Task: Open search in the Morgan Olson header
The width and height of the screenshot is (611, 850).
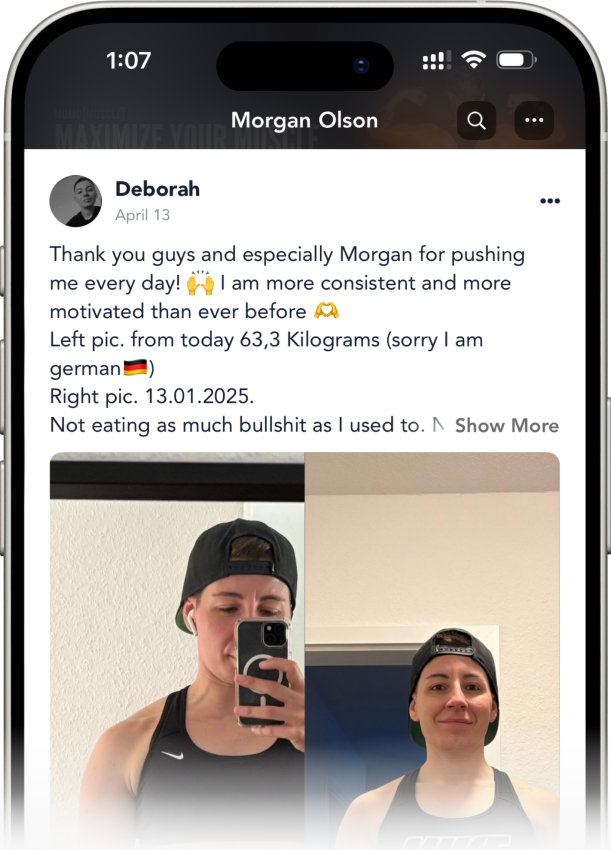Action: click(x=477, y=121)
